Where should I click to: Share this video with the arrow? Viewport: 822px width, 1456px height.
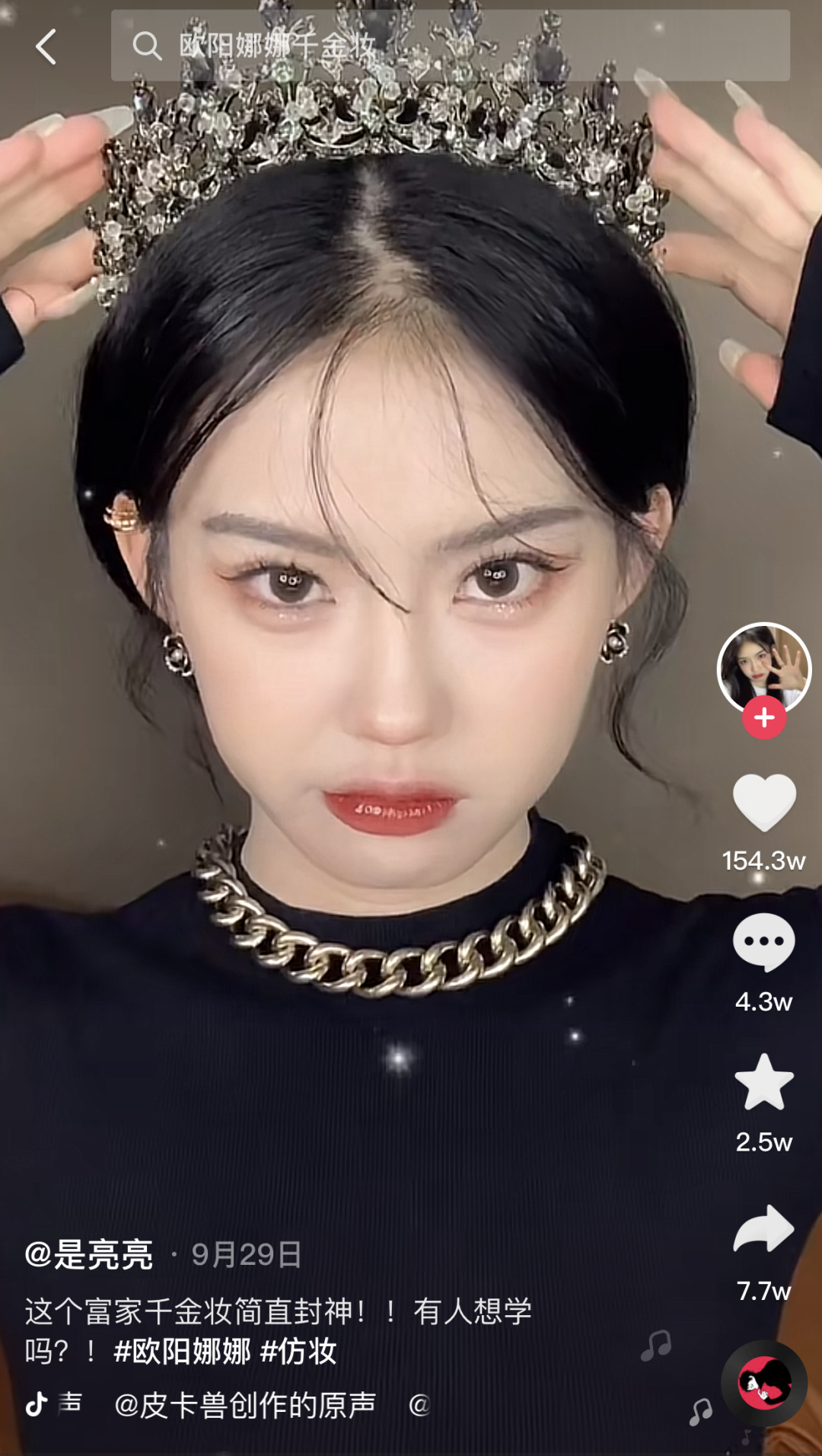point(764,1228)
